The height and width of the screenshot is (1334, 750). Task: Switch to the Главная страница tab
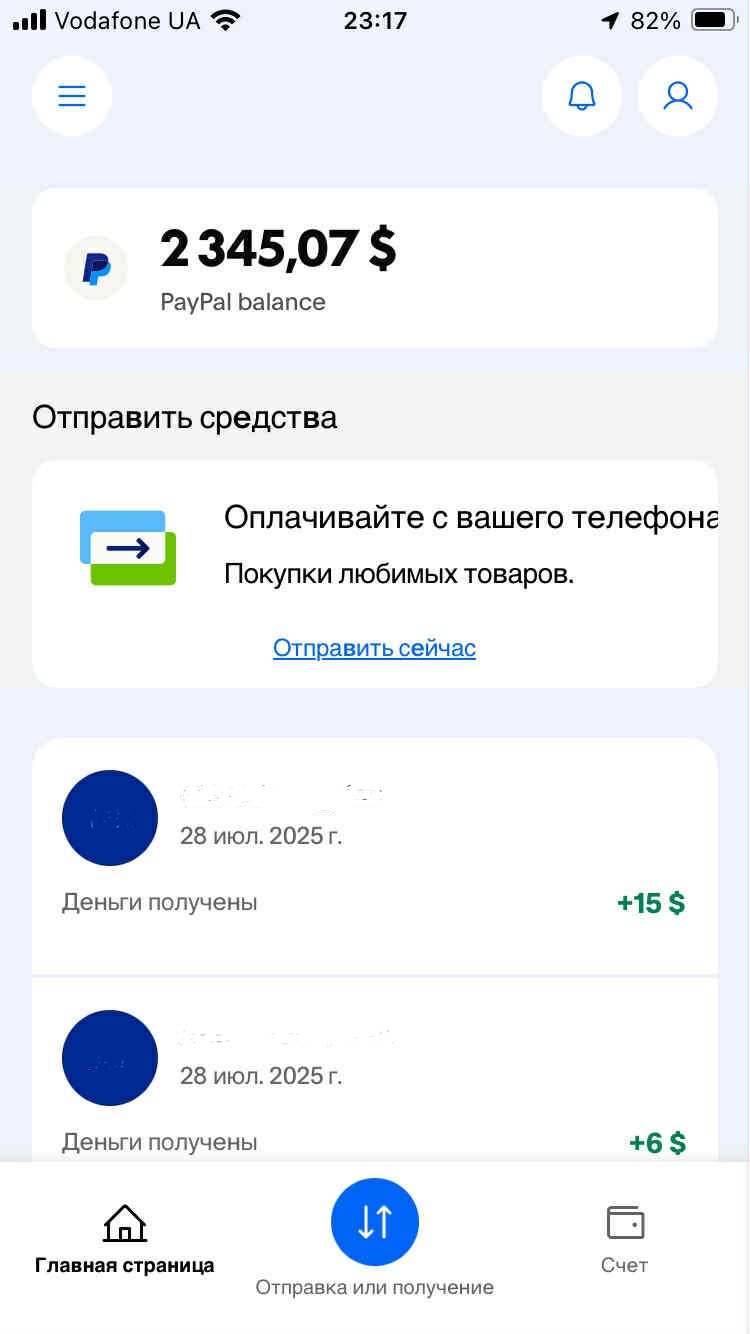(x=124, y=1239)
